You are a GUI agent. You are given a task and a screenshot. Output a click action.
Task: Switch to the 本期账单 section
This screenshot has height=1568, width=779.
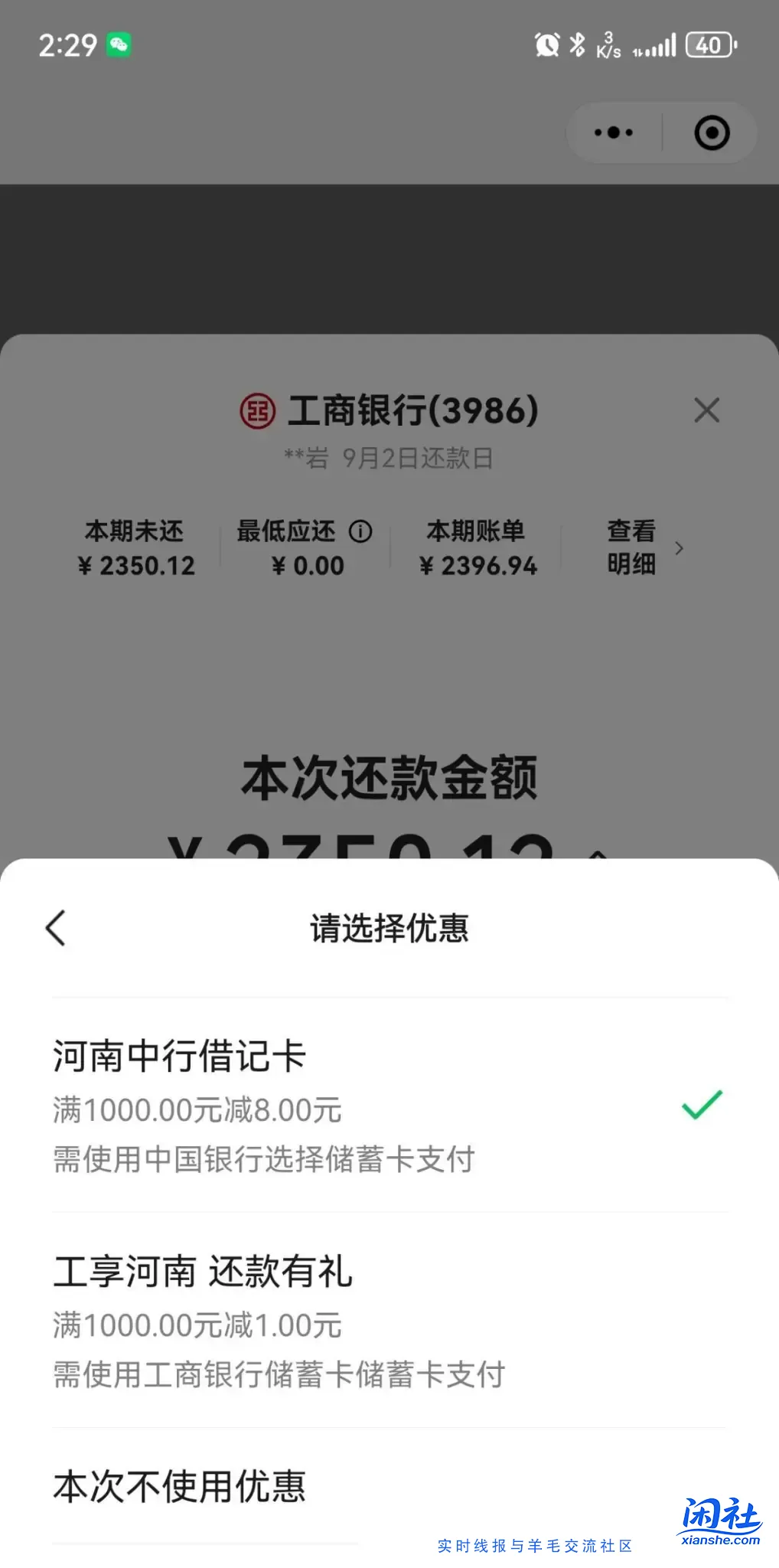[478, 548]
